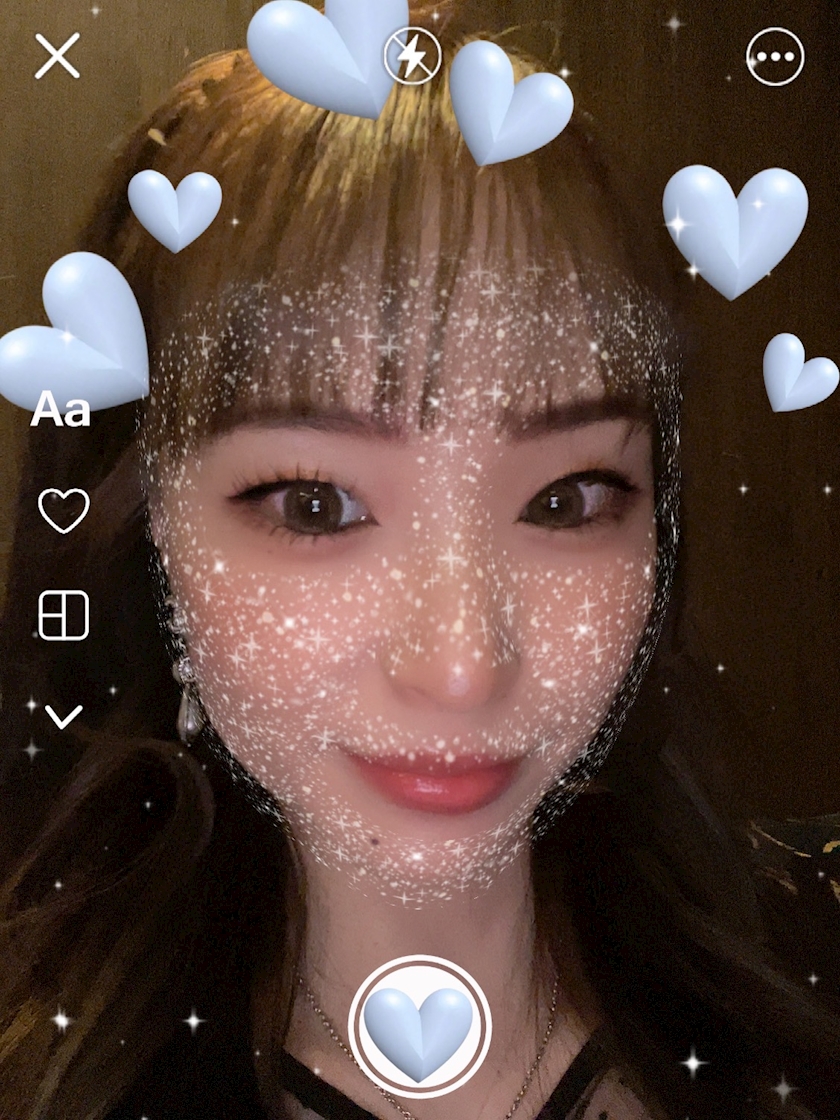
Task: Add text with the Aa tool
Action: [61, 409]
